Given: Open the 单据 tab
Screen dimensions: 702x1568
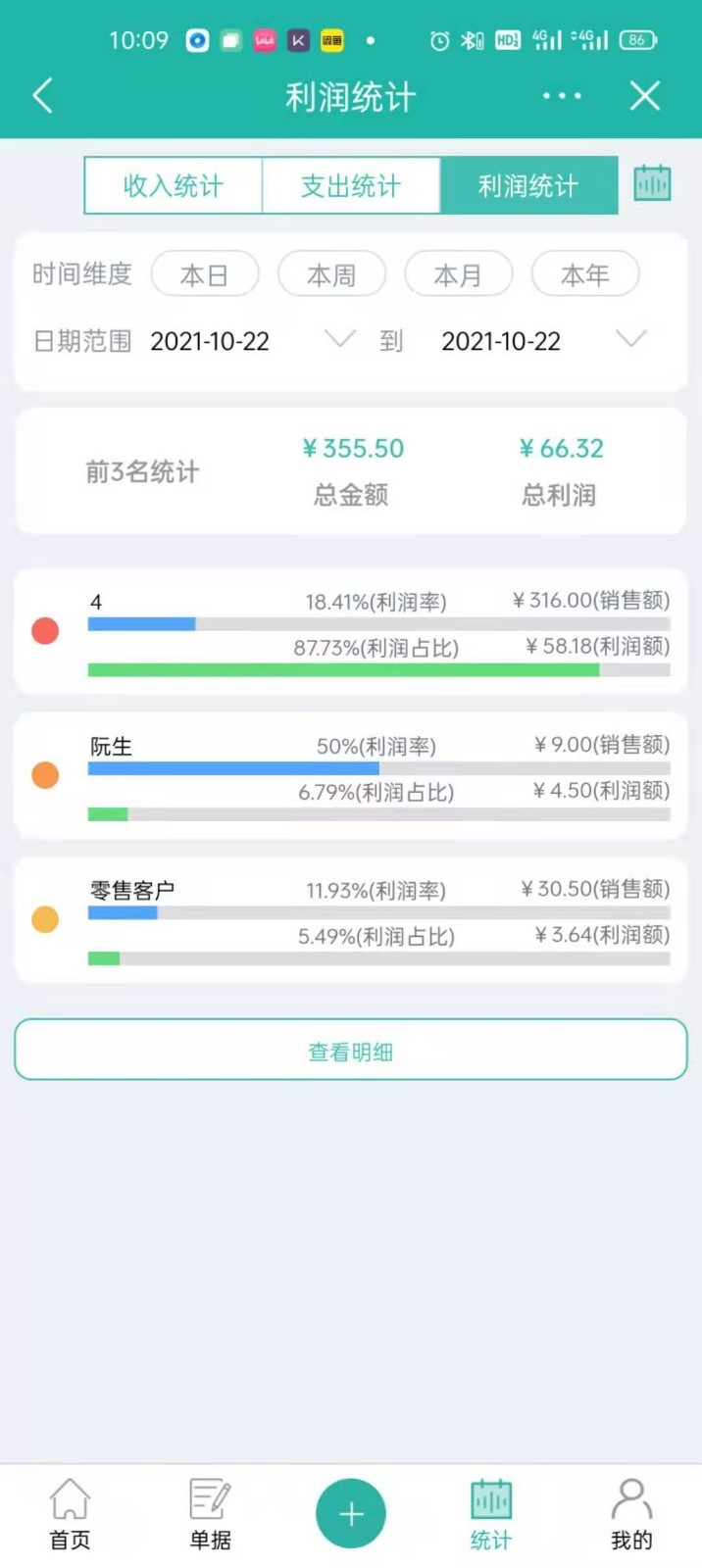Looking at the screenshot, I should pyautogui.click(x=210, y=1514).
